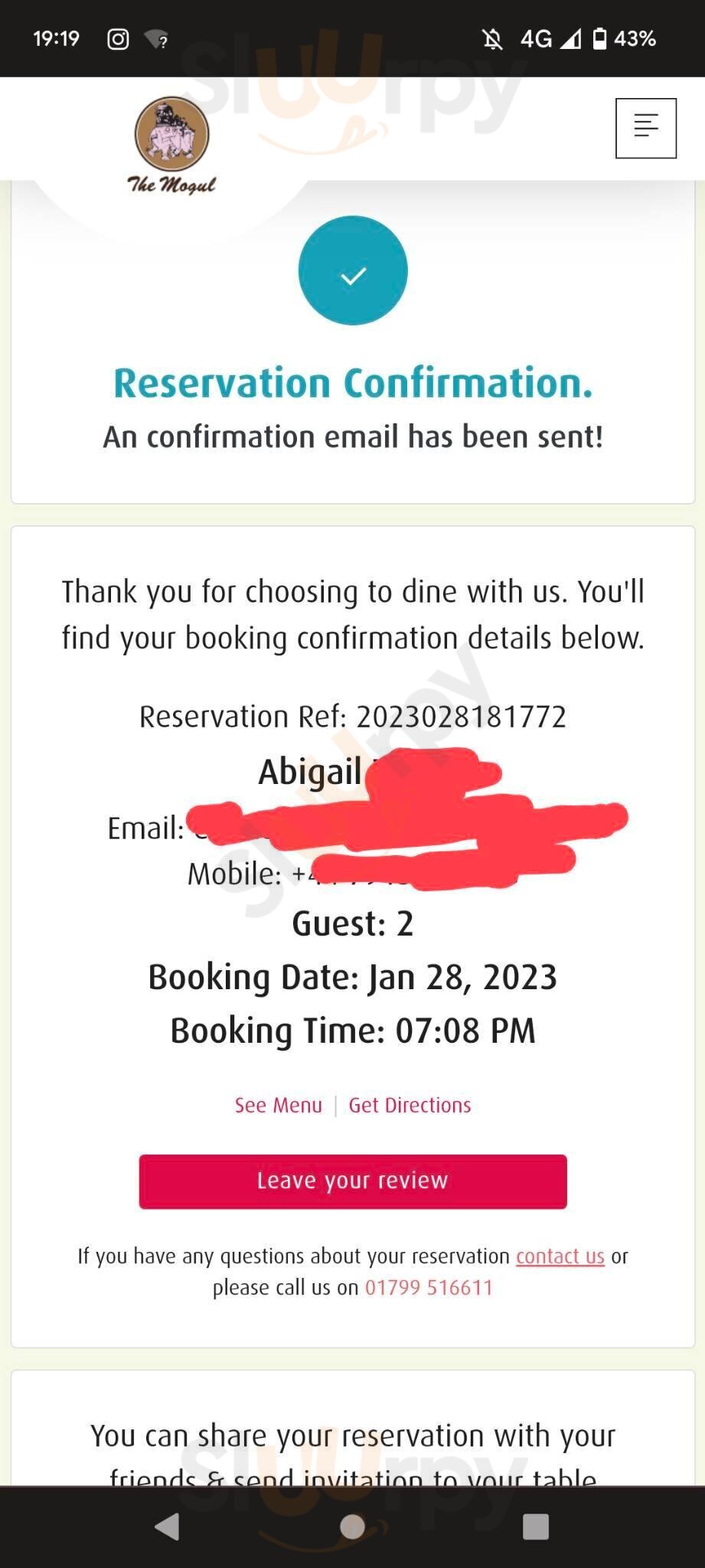This screenshot has width=705, height=1568.
Task: Follow the contact us link
Action: click(560, 1256)
